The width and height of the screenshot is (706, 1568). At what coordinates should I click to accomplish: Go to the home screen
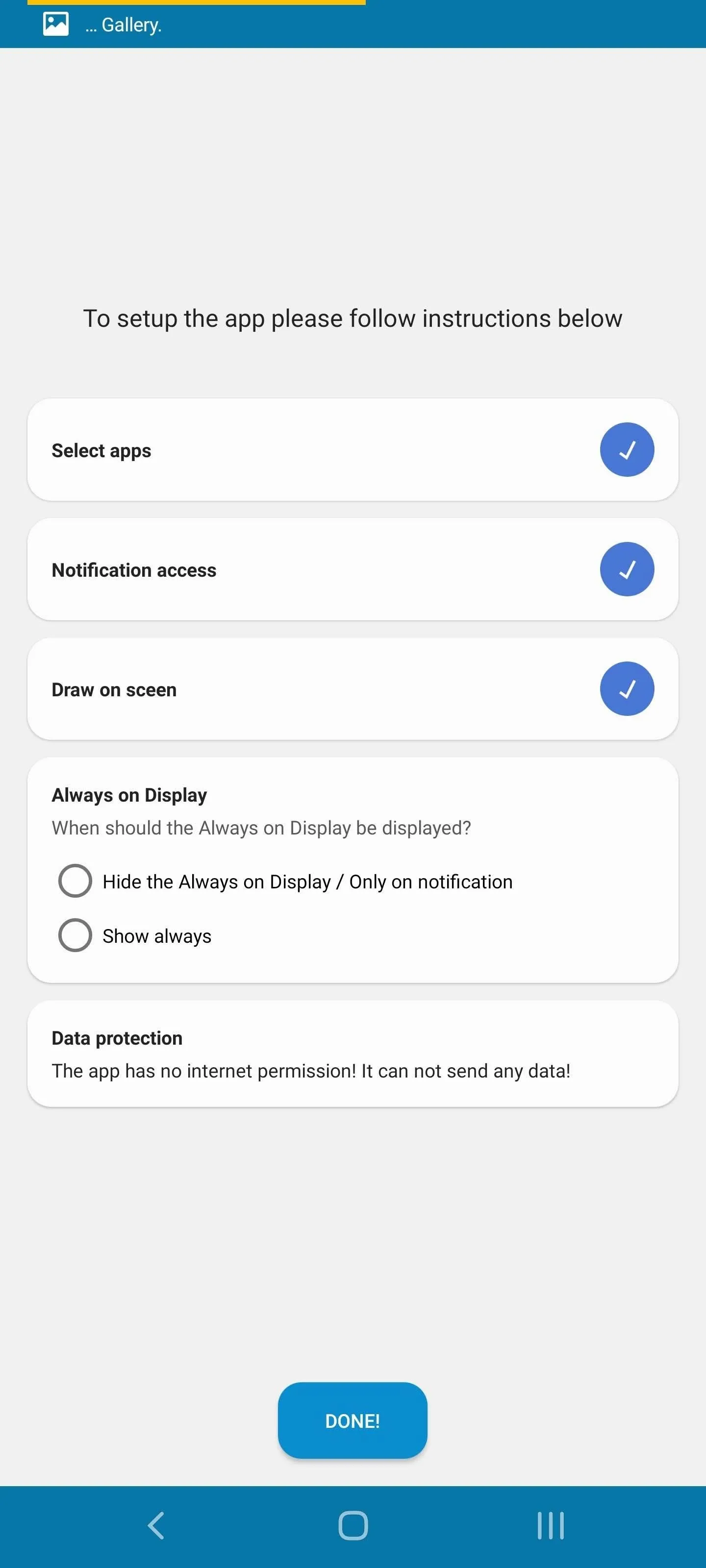[353, 1525]
